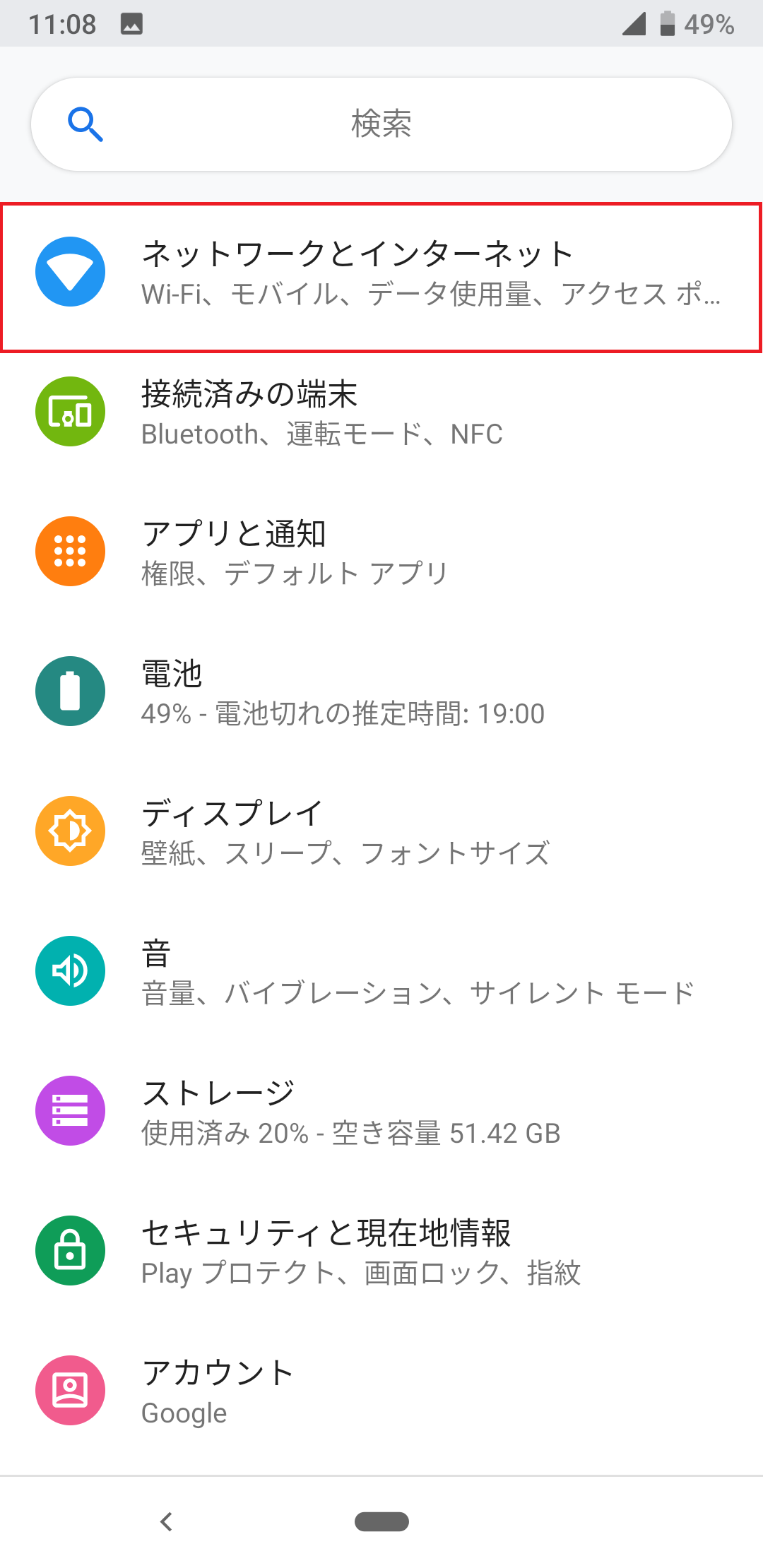Viewport: 763px width, 1568px height.
Task: Open the purple storage icon
Action: 70,1110
